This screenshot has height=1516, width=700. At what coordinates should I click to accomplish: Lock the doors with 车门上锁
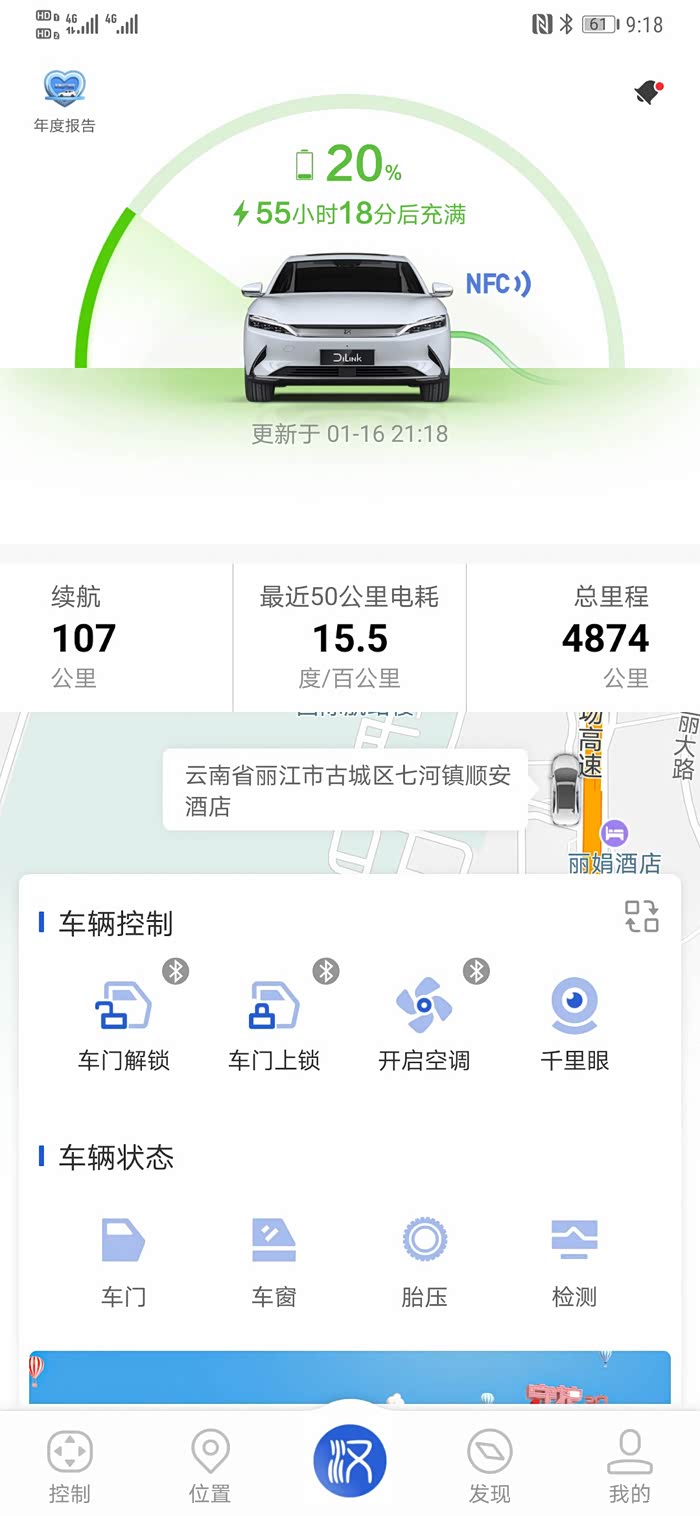[x=274, y=1022]
